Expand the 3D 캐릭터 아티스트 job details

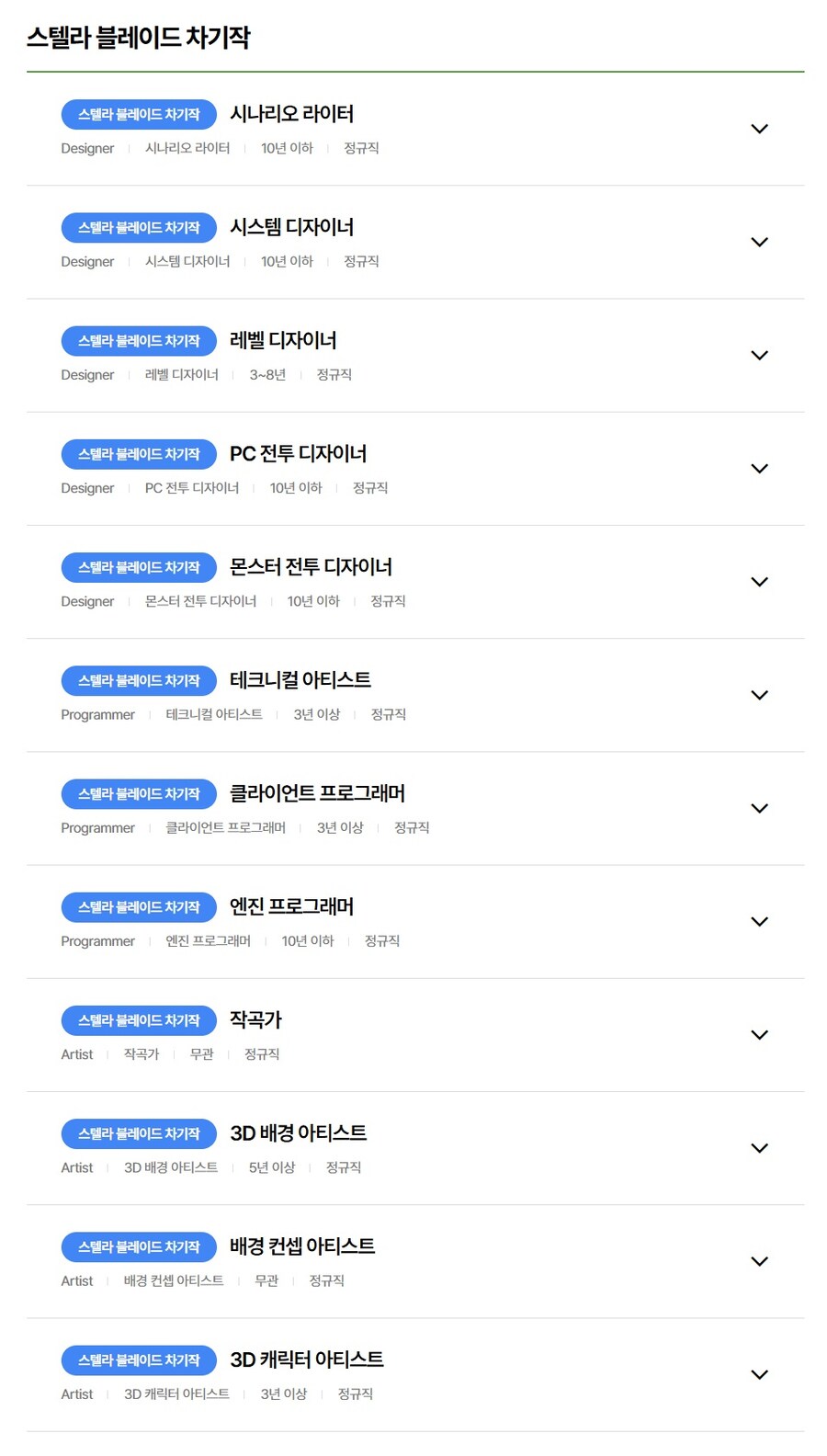coord(760,1374)
